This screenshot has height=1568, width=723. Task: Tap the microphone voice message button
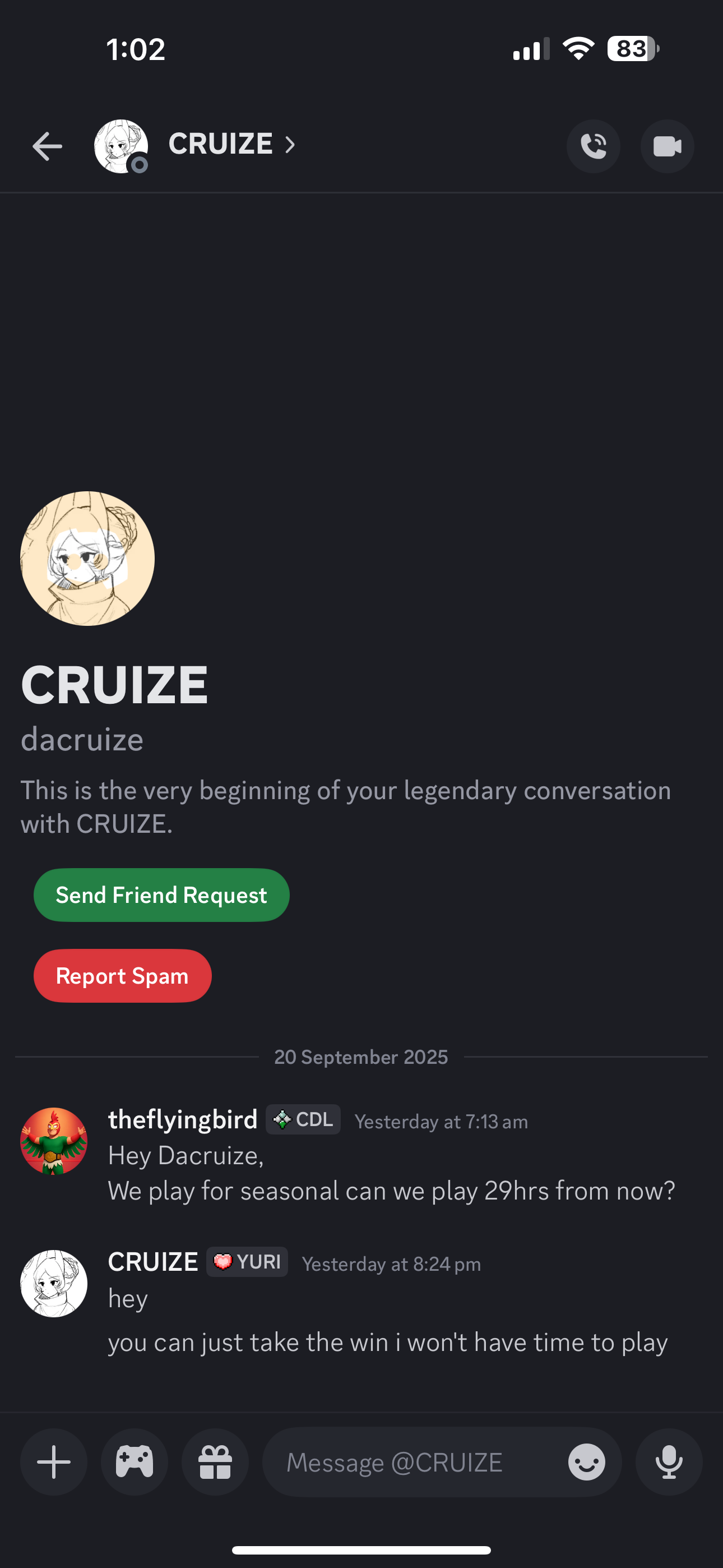(x=669, y=1461)
